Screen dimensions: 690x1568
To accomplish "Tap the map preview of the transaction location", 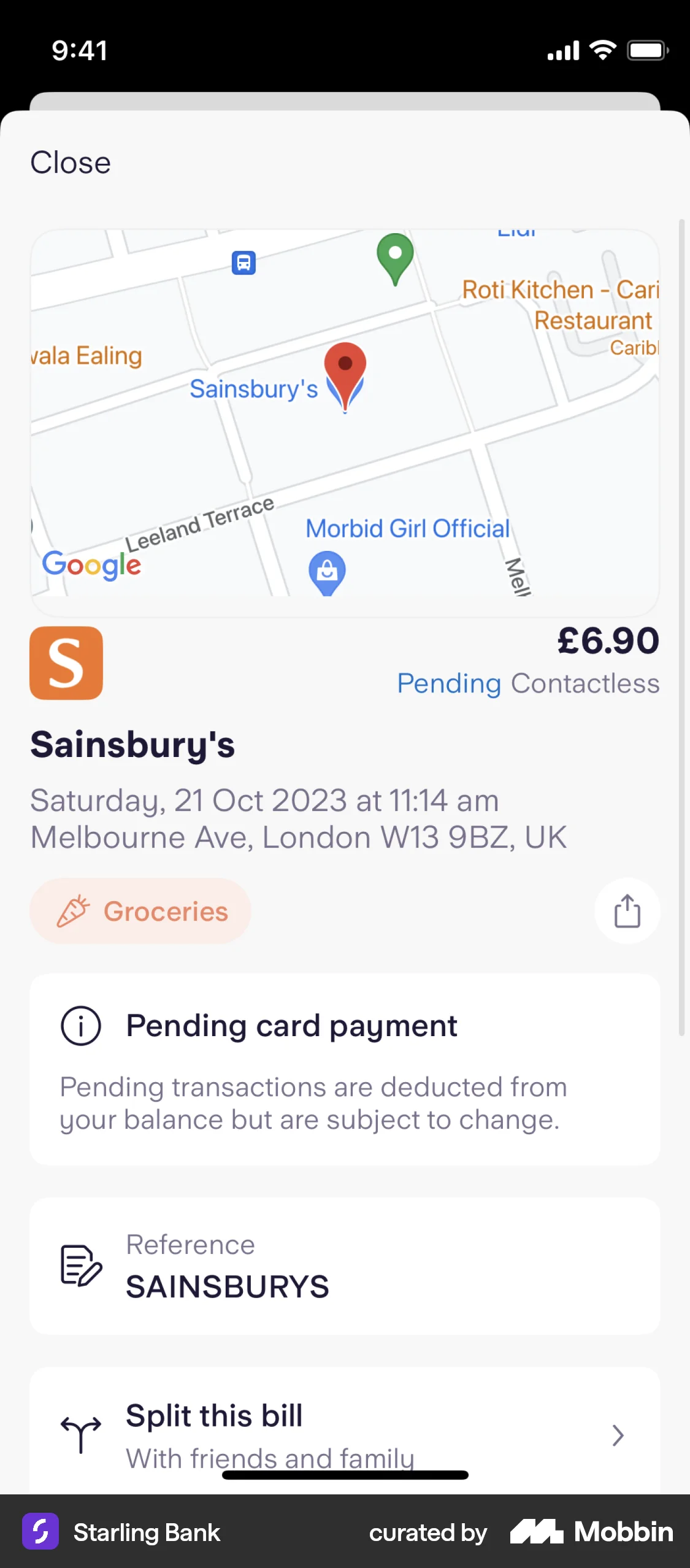I will (345, 420).
